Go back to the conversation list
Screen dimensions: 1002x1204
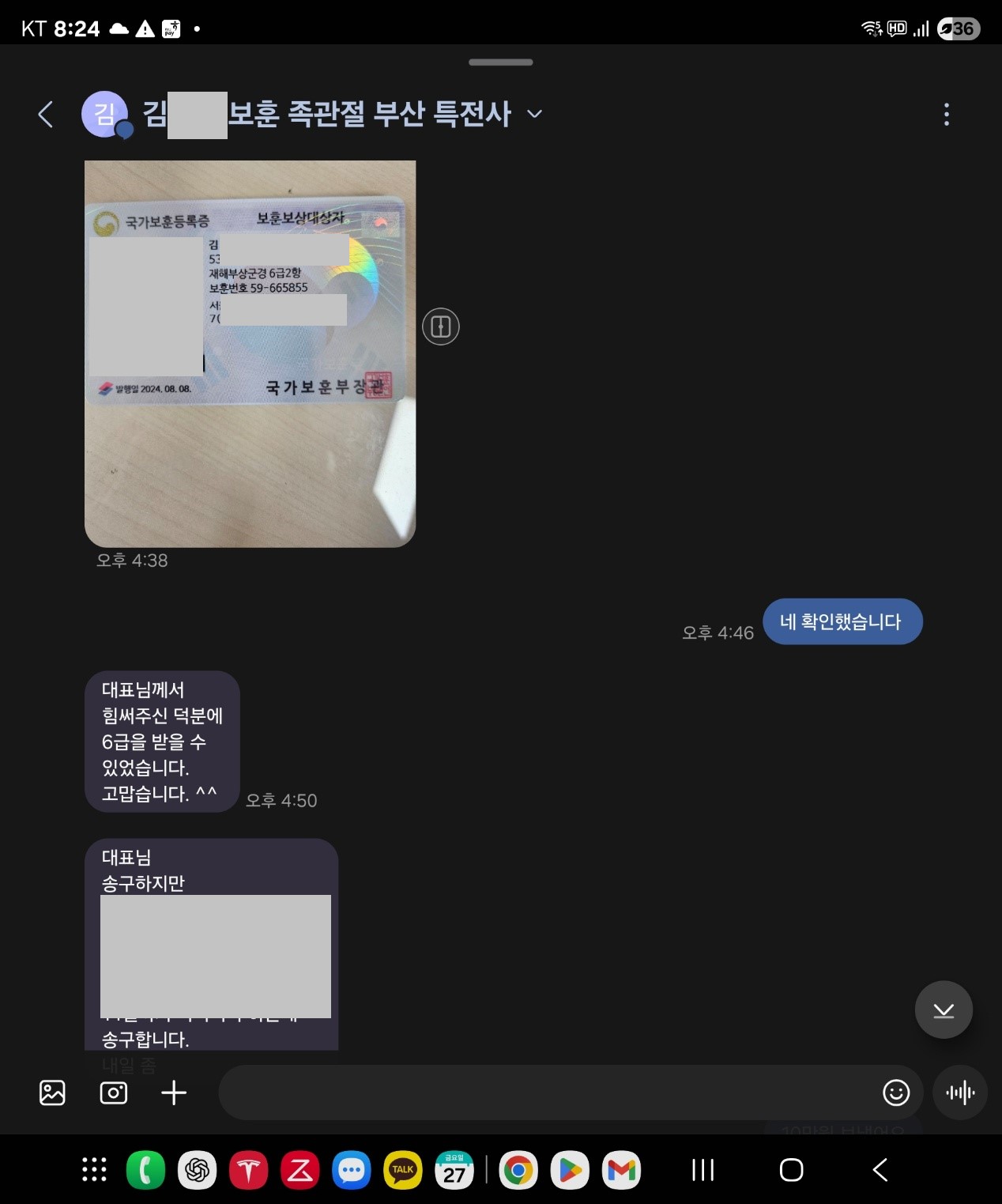[x=46, y=115]
